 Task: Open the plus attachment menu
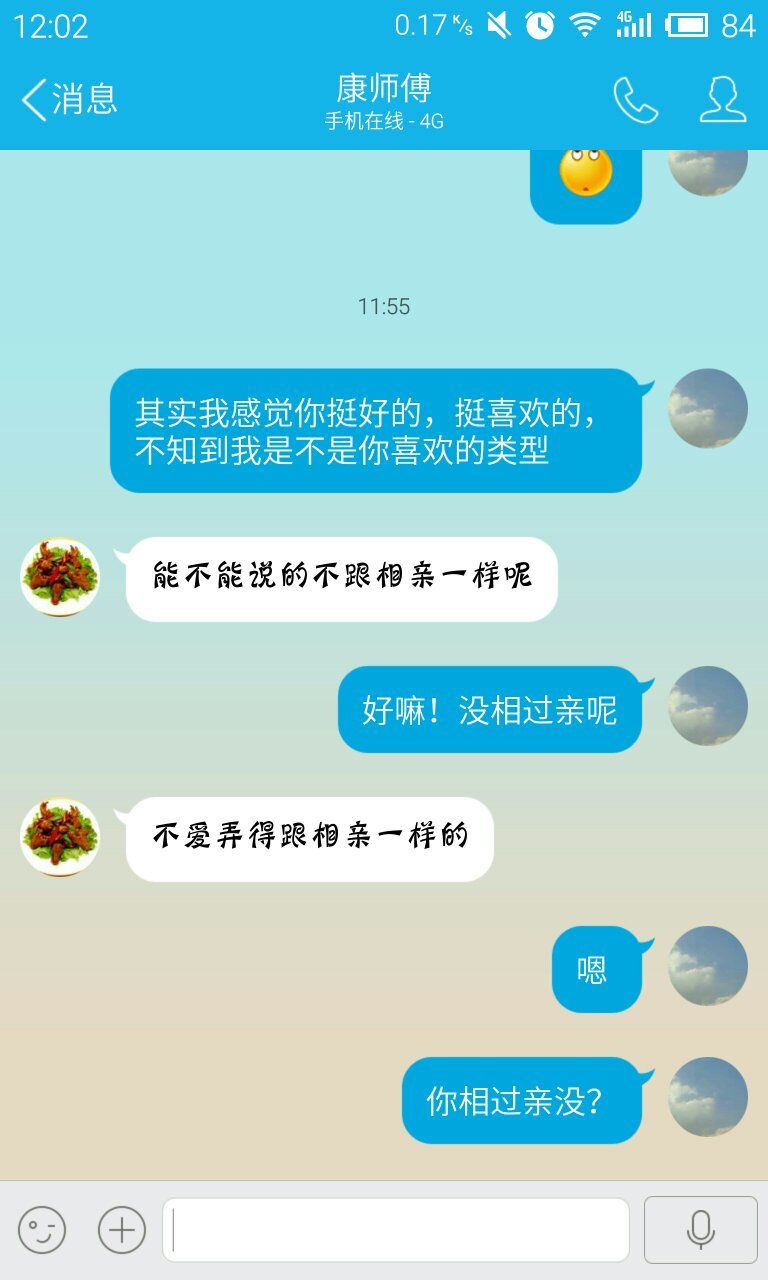click(122, 1229)
